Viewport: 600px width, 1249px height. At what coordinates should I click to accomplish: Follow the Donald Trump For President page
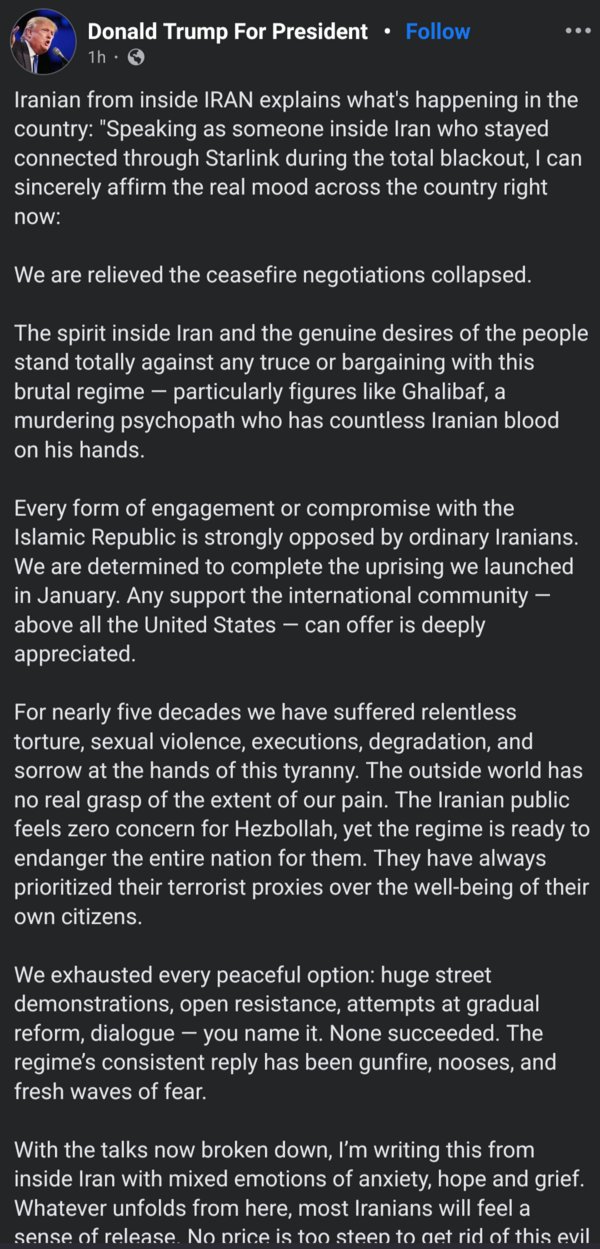[437, 32]
